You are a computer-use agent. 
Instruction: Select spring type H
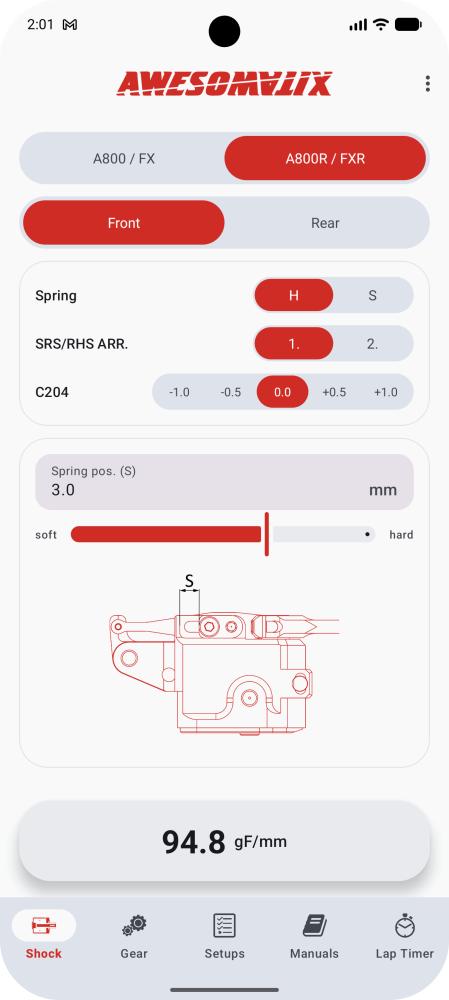[x=293, y=295]
